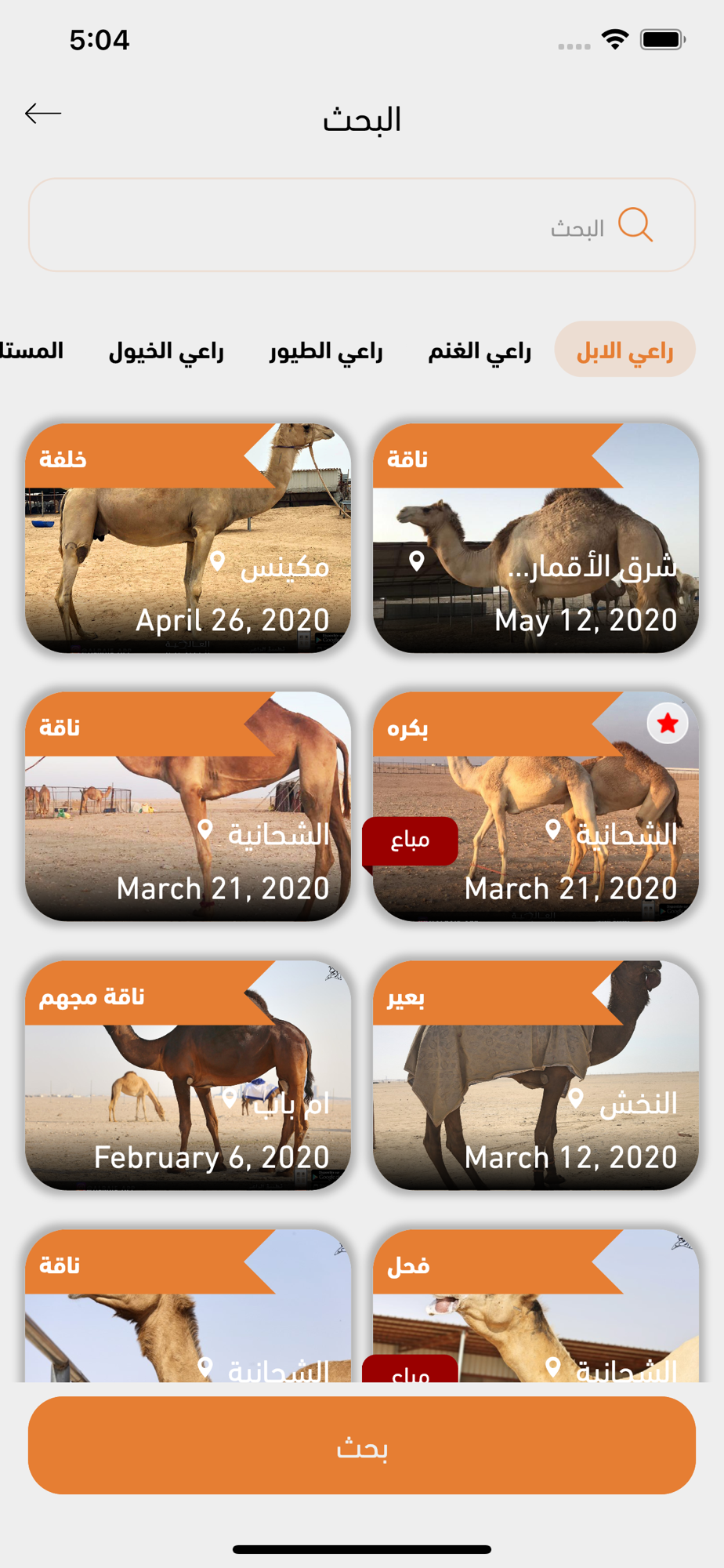Viewport: 724px width, 1568px height.
Task: Open the خلفة listing from April 26, 2020
Action: [188, 538]
